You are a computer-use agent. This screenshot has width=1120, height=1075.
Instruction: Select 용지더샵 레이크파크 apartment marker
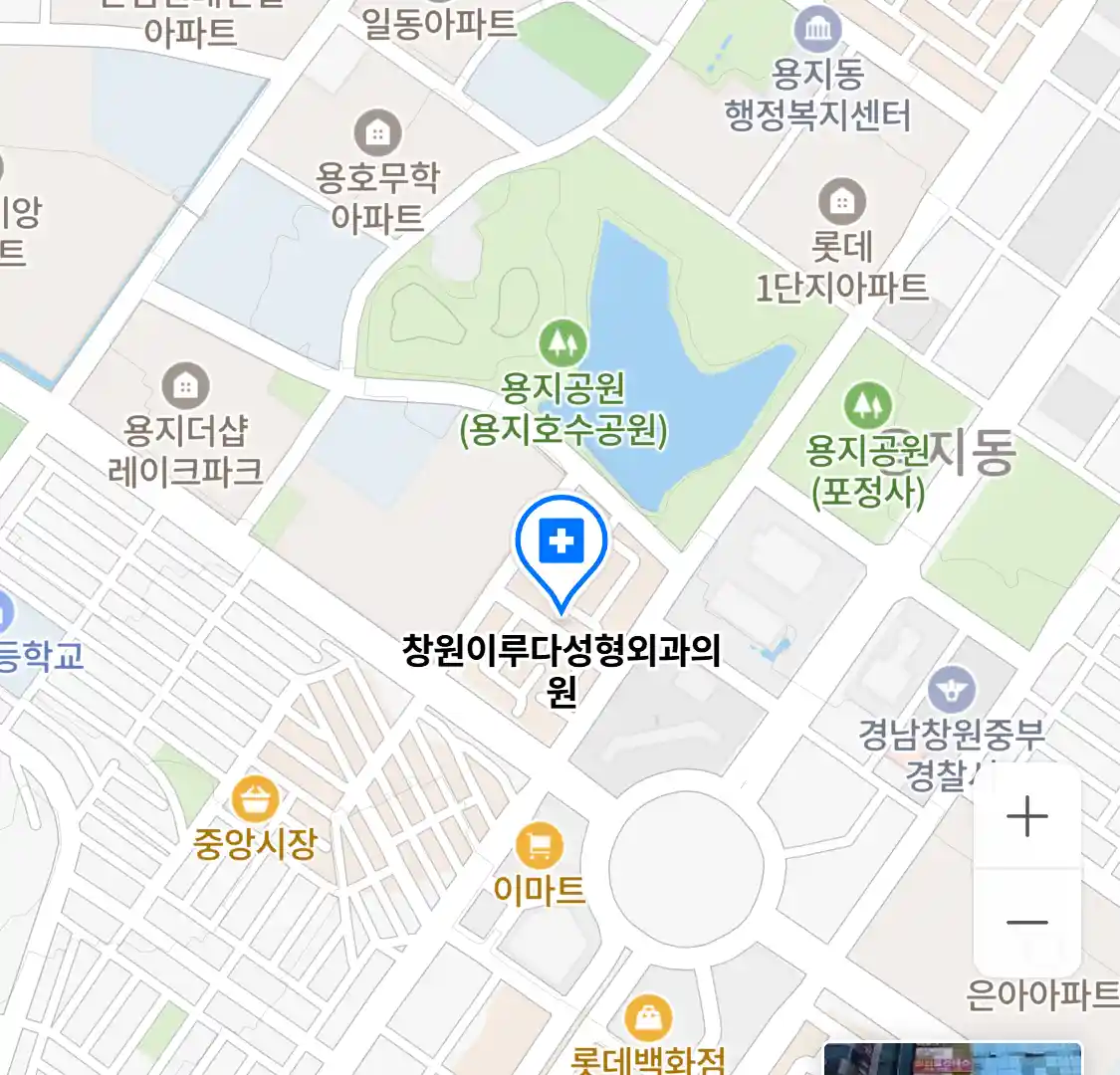[185, 386]
